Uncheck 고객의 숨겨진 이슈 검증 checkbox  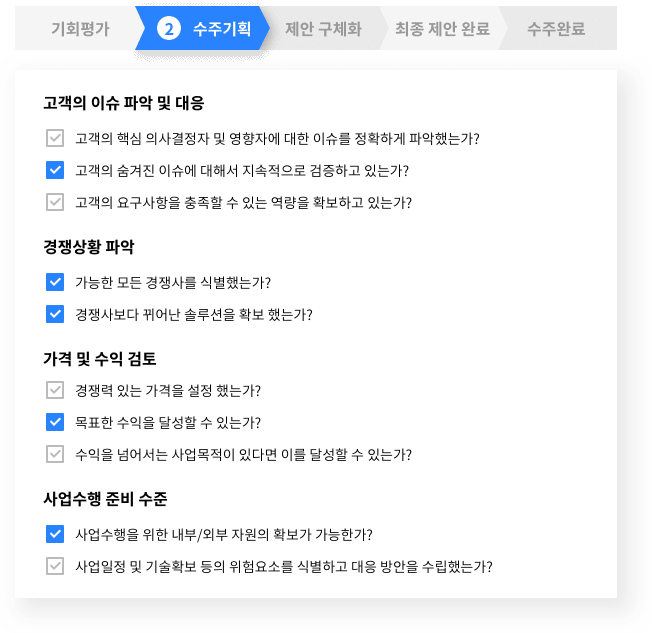(55, 170)
